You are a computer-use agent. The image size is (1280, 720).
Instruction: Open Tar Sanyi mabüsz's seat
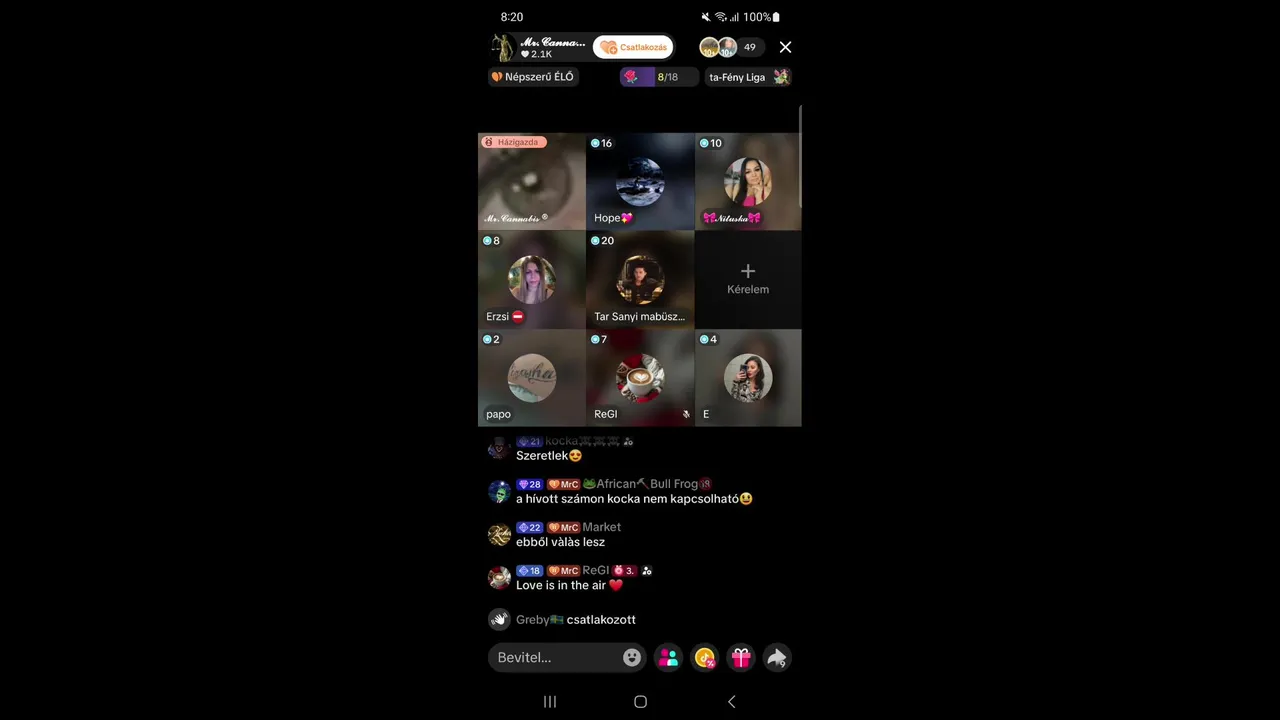pyautogui.click(x=640, y=279)
